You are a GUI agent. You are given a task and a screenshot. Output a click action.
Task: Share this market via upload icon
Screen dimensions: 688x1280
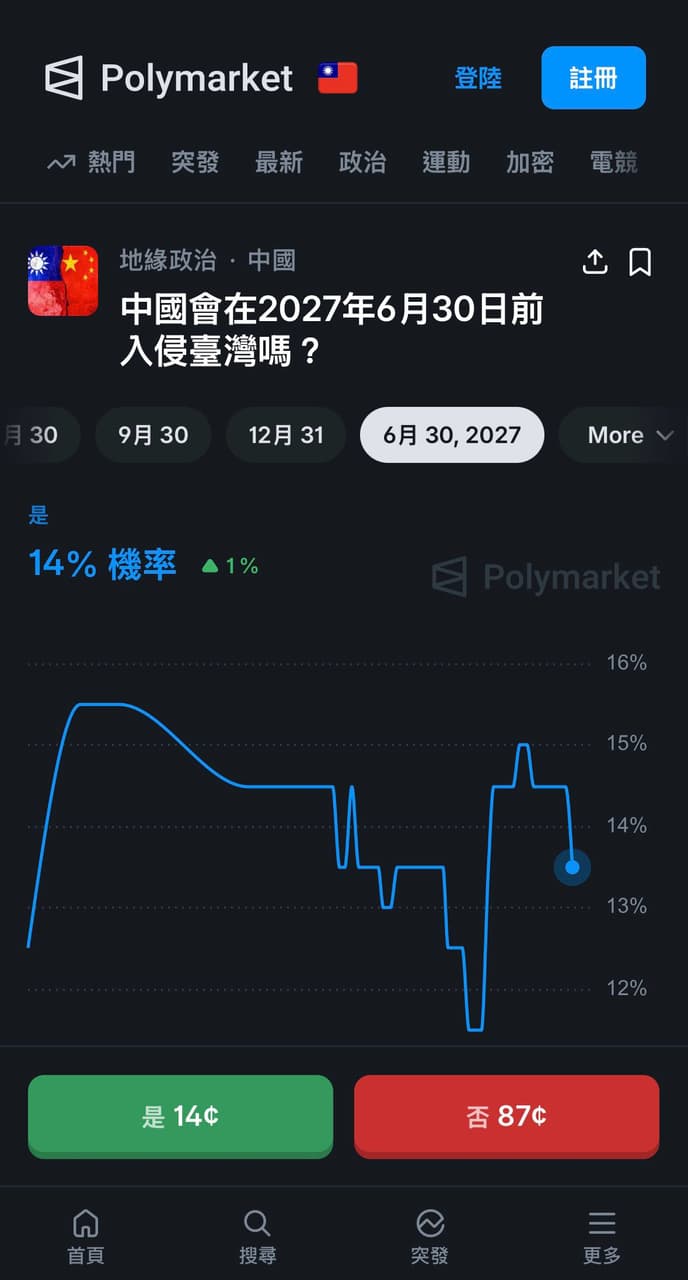click(x=595, y=262)
